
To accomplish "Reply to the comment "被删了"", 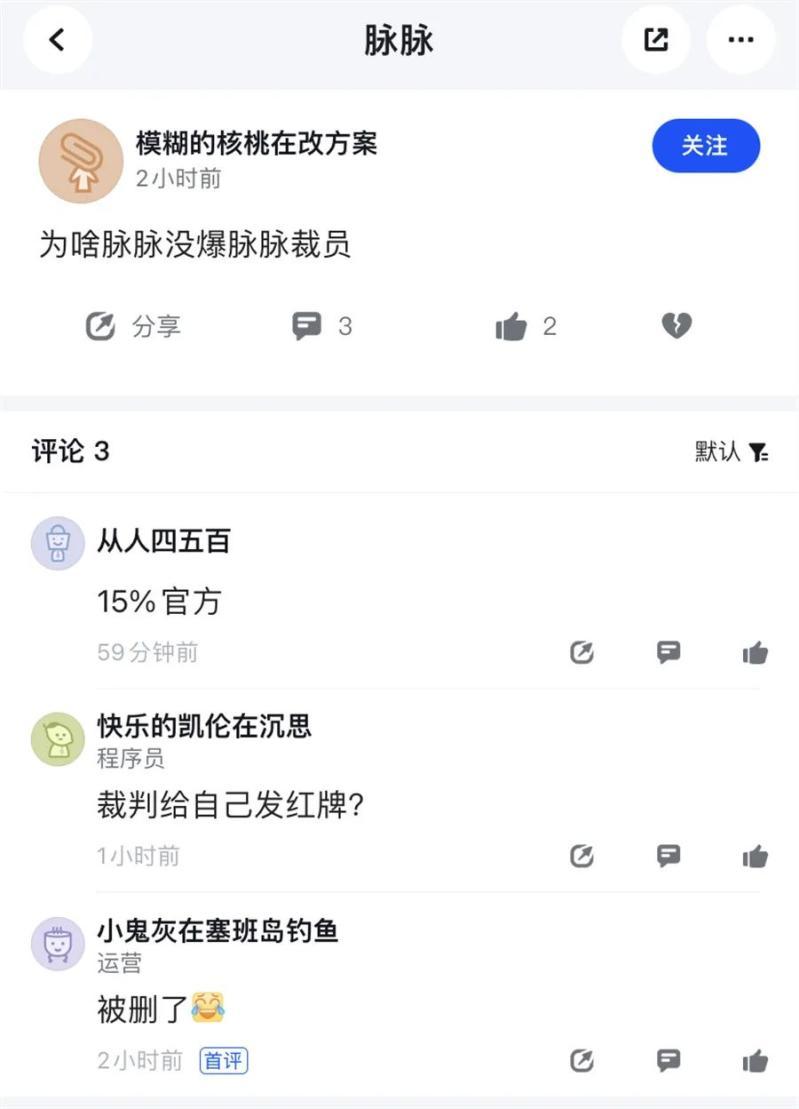I will coord(669,1060).
